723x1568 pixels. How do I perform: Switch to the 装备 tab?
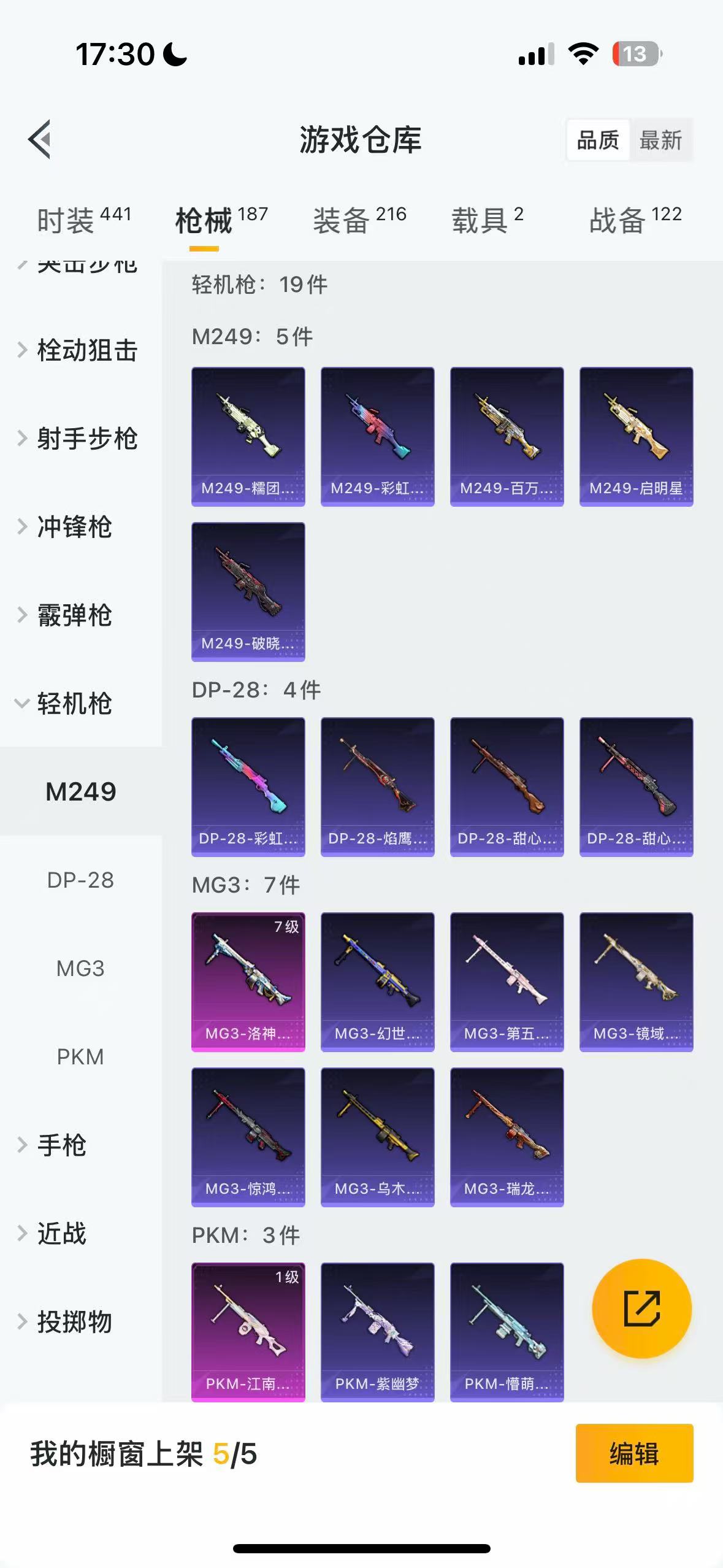359,220
